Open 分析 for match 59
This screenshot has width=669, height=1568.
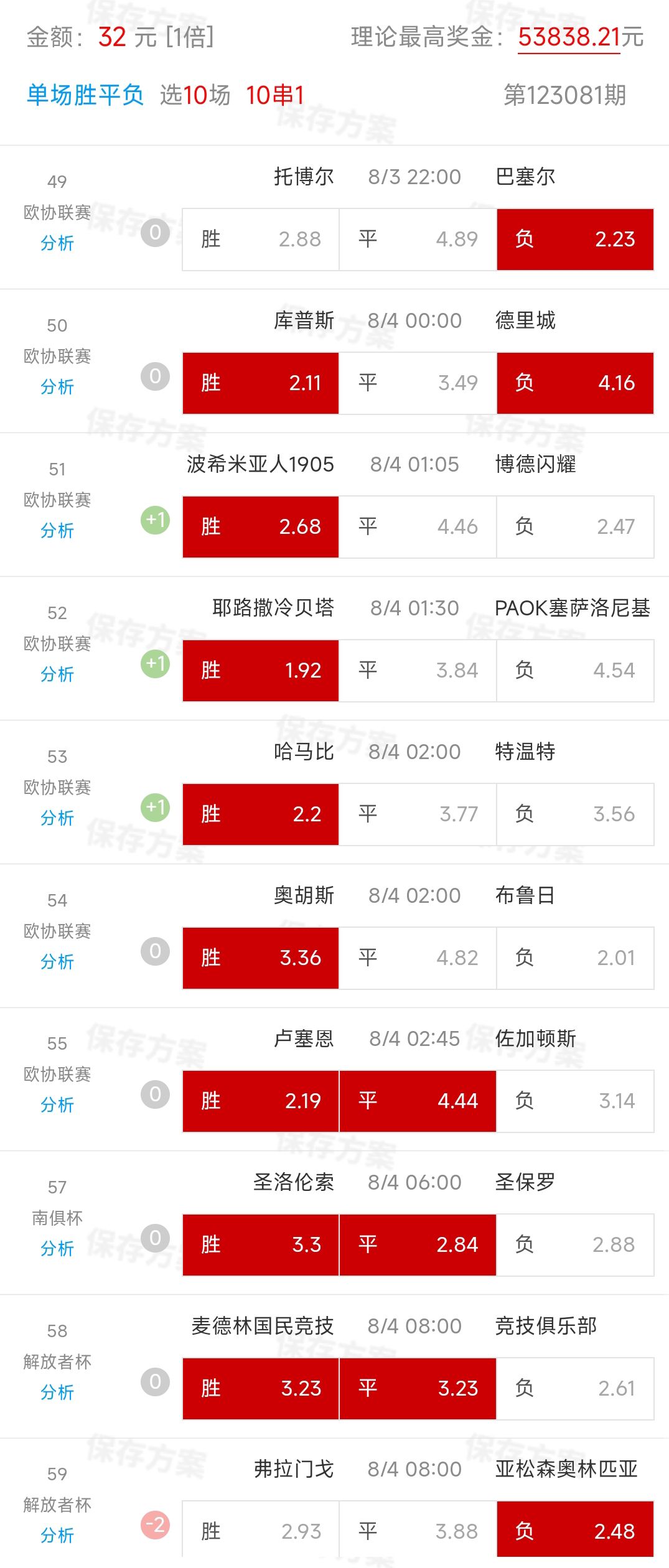click(57, 1536)
